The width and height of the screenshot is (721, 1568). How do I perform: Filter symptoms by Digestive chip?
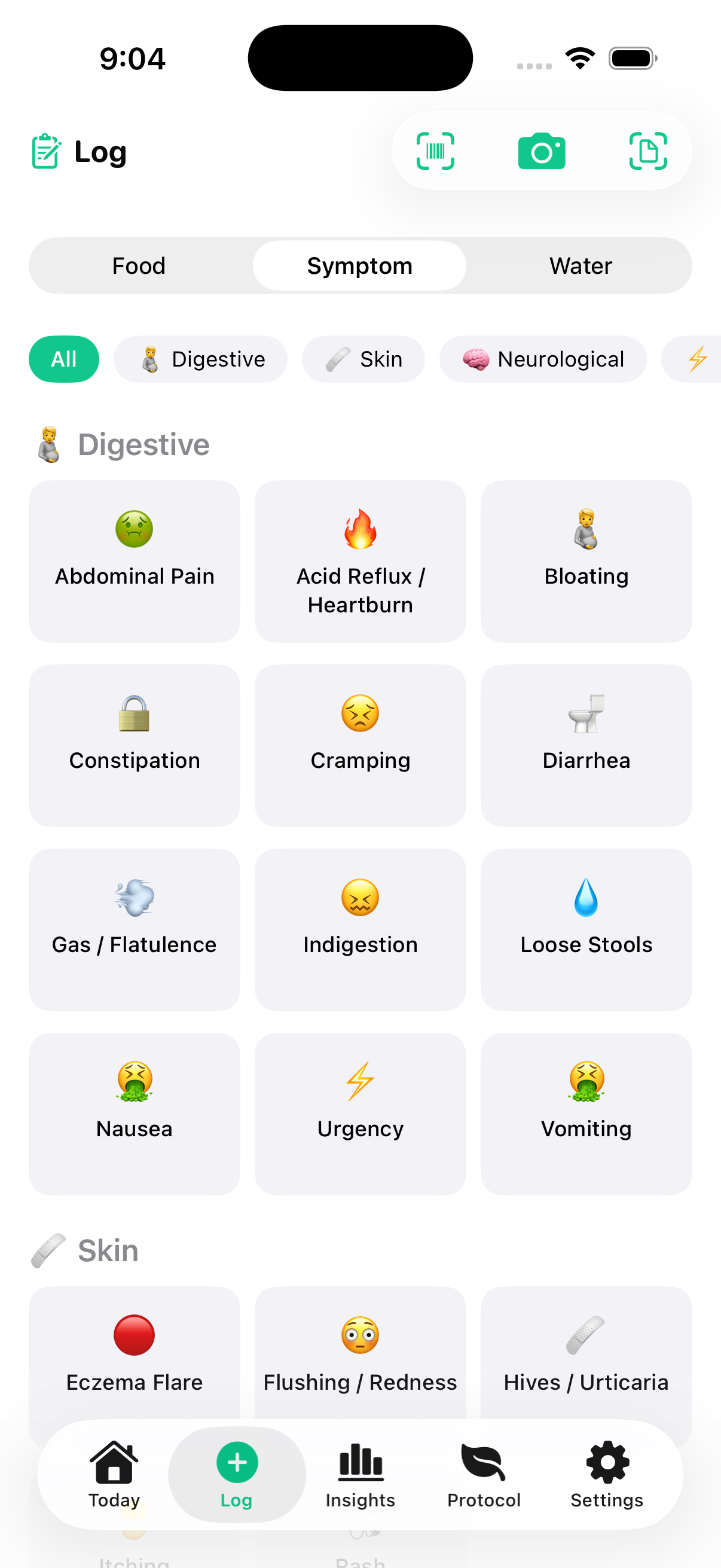tap(201, 359)
